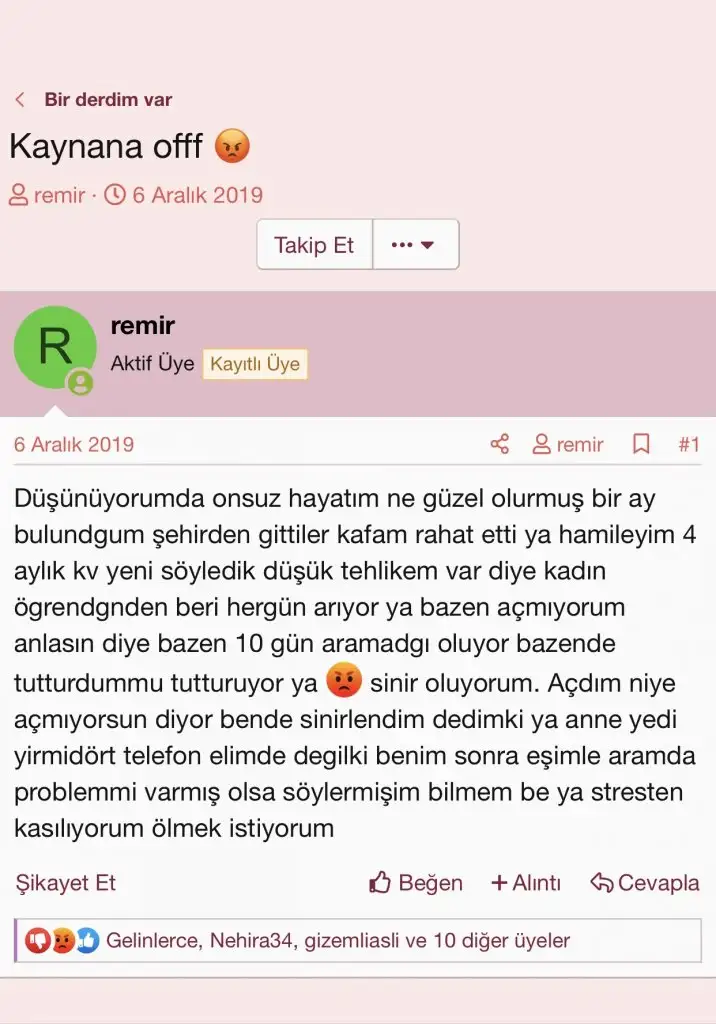716x1024 pixels.
Task: Like the post with Beğen
Action: pyautogui.click(x=417, y=883)
